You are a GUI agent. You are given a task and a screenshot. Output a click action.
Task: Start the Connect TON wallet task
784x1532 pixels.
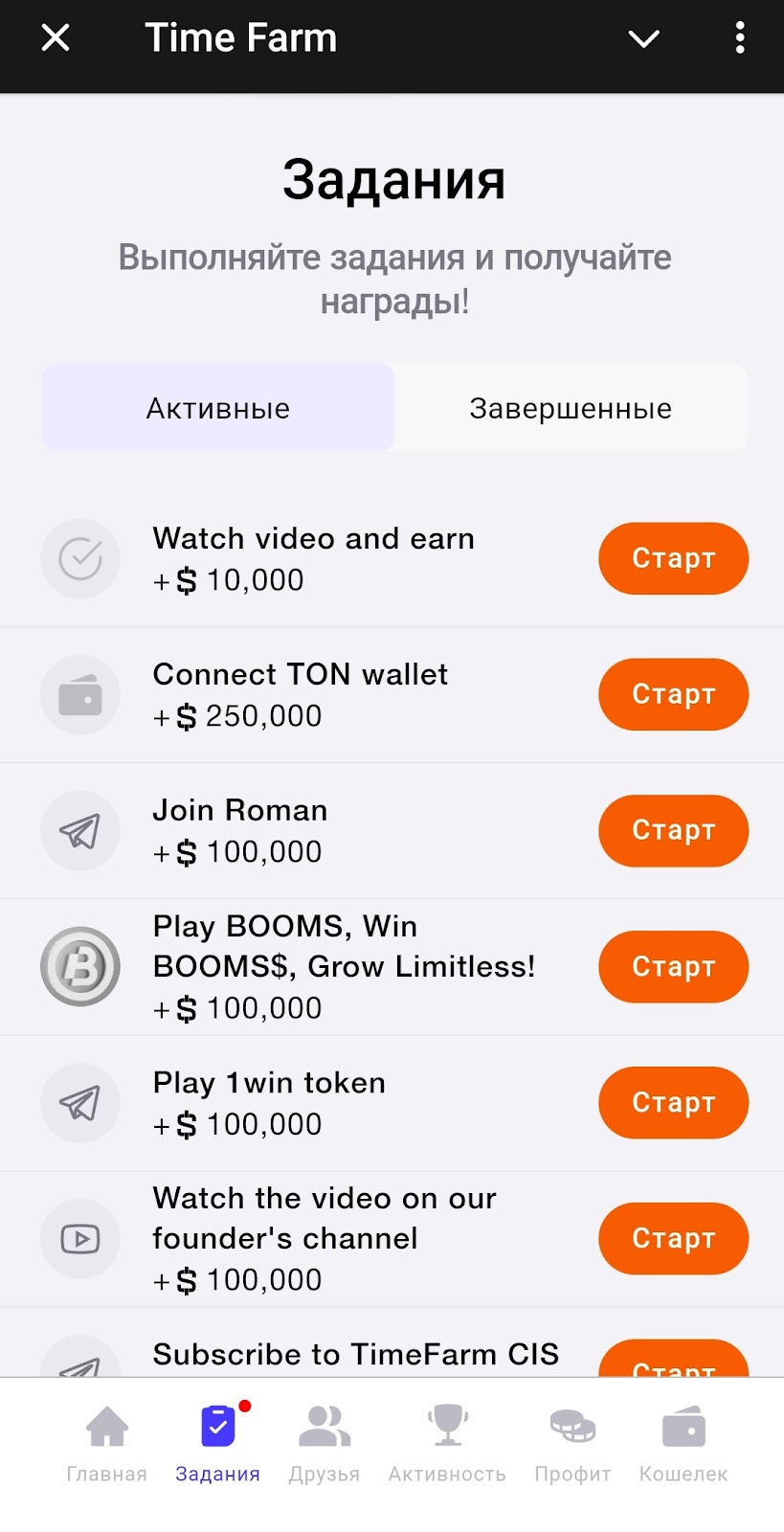[673, 694]
